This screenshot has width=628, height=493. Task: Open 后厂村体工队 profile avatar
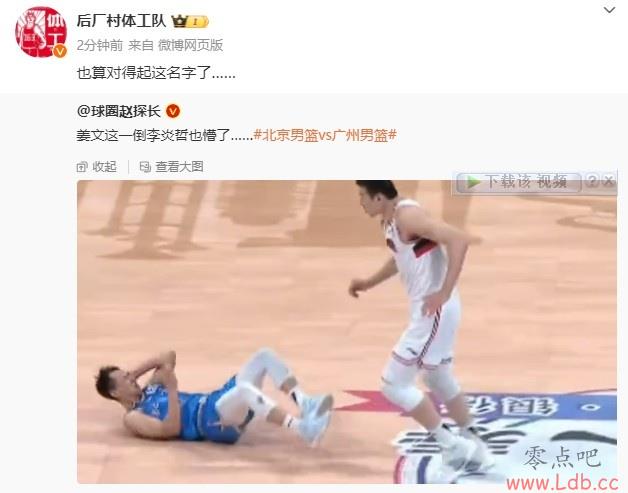tap(40, 32)
